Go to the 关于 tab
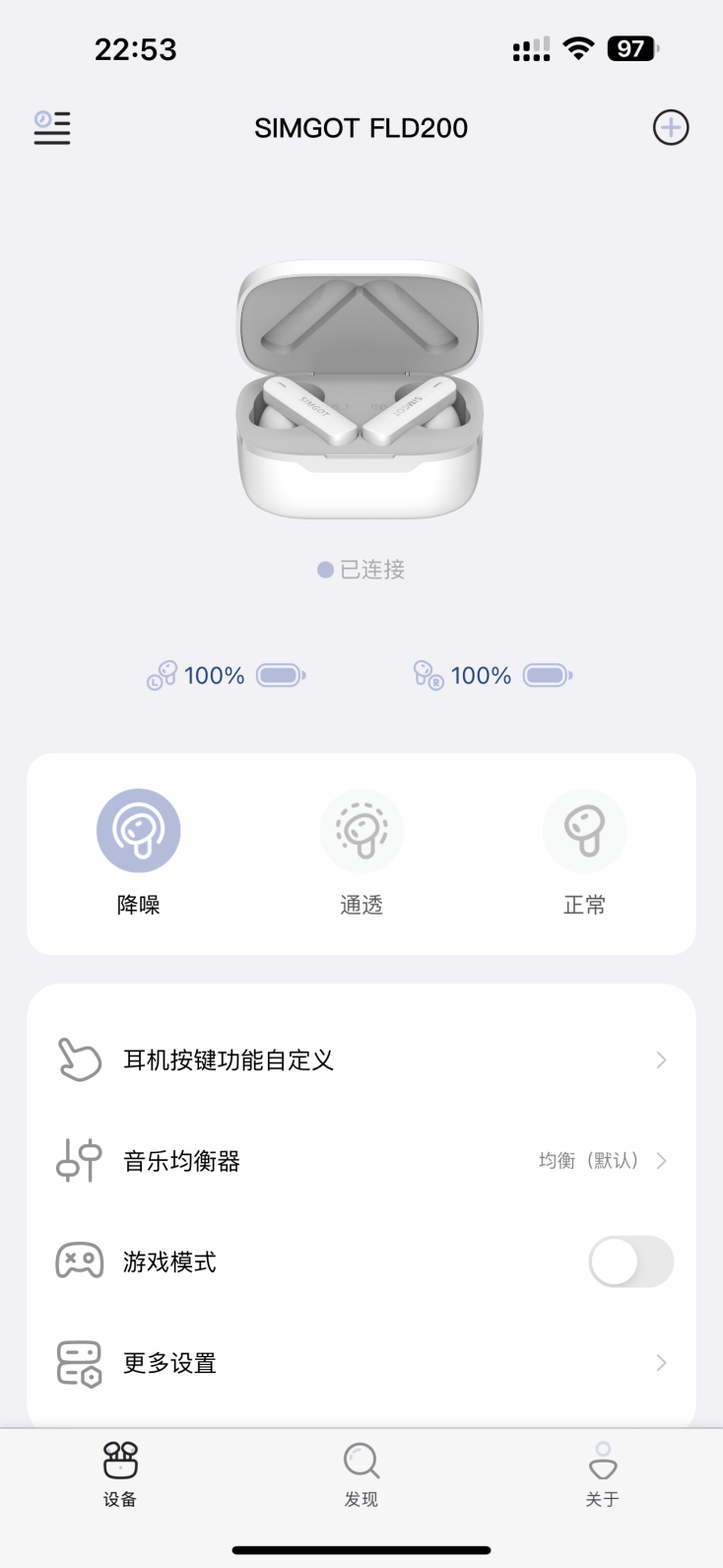723x1568 pixels. click(602, 1474)
